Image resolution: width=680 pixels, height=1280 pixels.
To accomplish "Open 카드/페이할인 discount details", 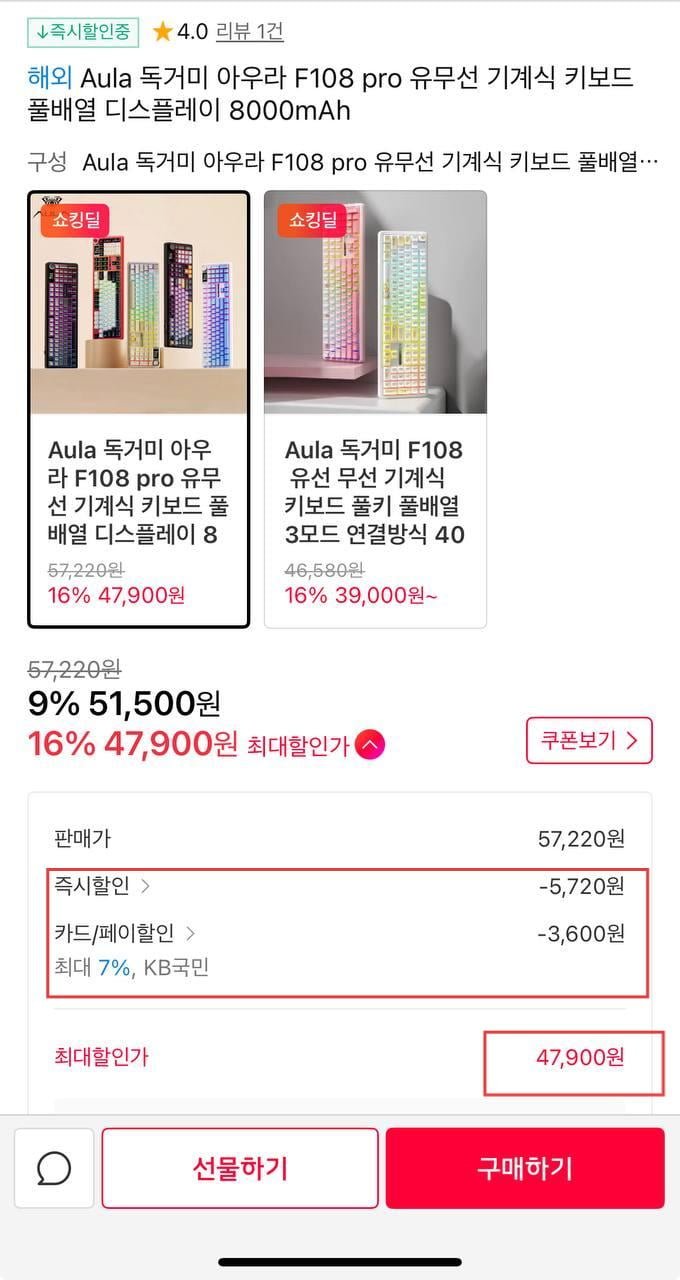I will click(x=125, y=934).
